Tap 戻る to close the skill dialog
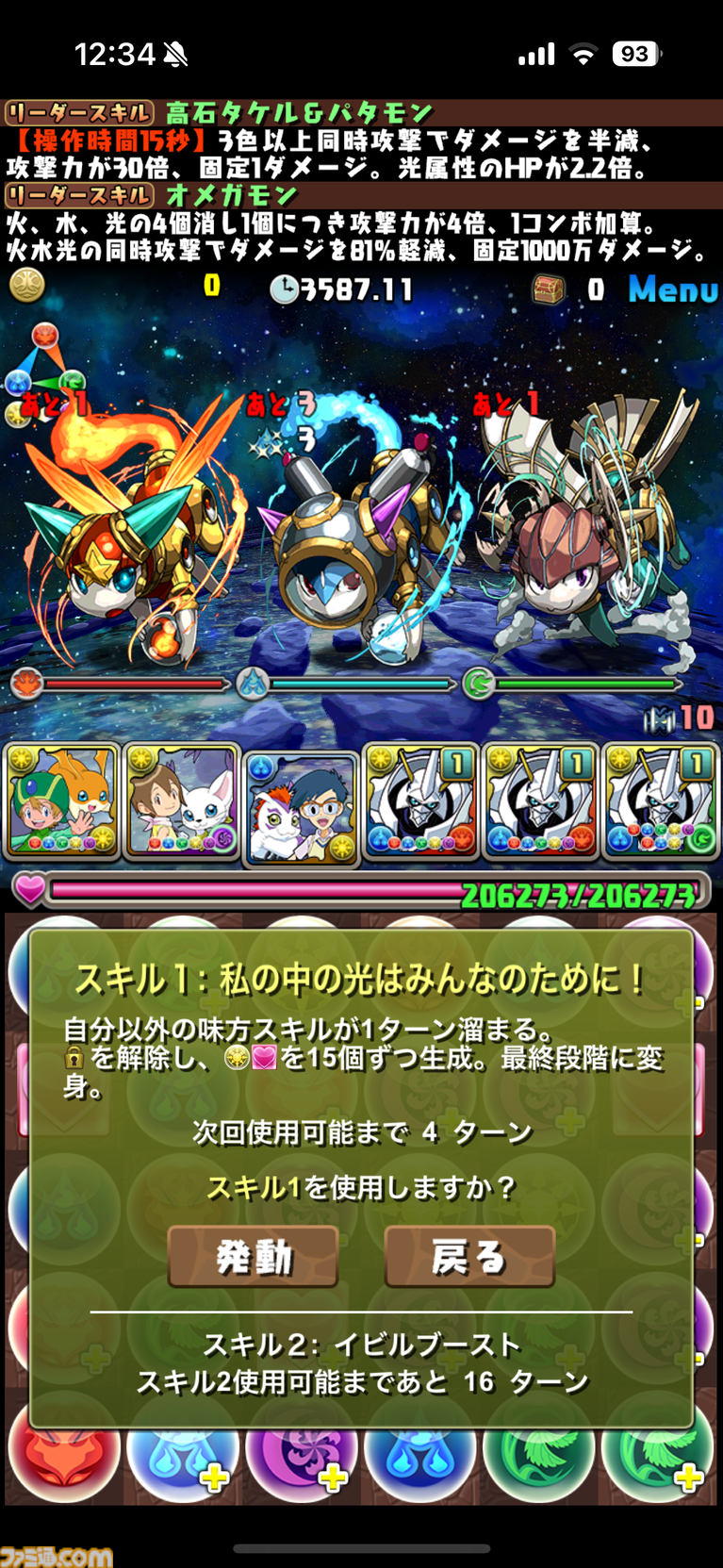This screenshot has height=1568, width=723. pyautogui.click(x=468, y=1257)
